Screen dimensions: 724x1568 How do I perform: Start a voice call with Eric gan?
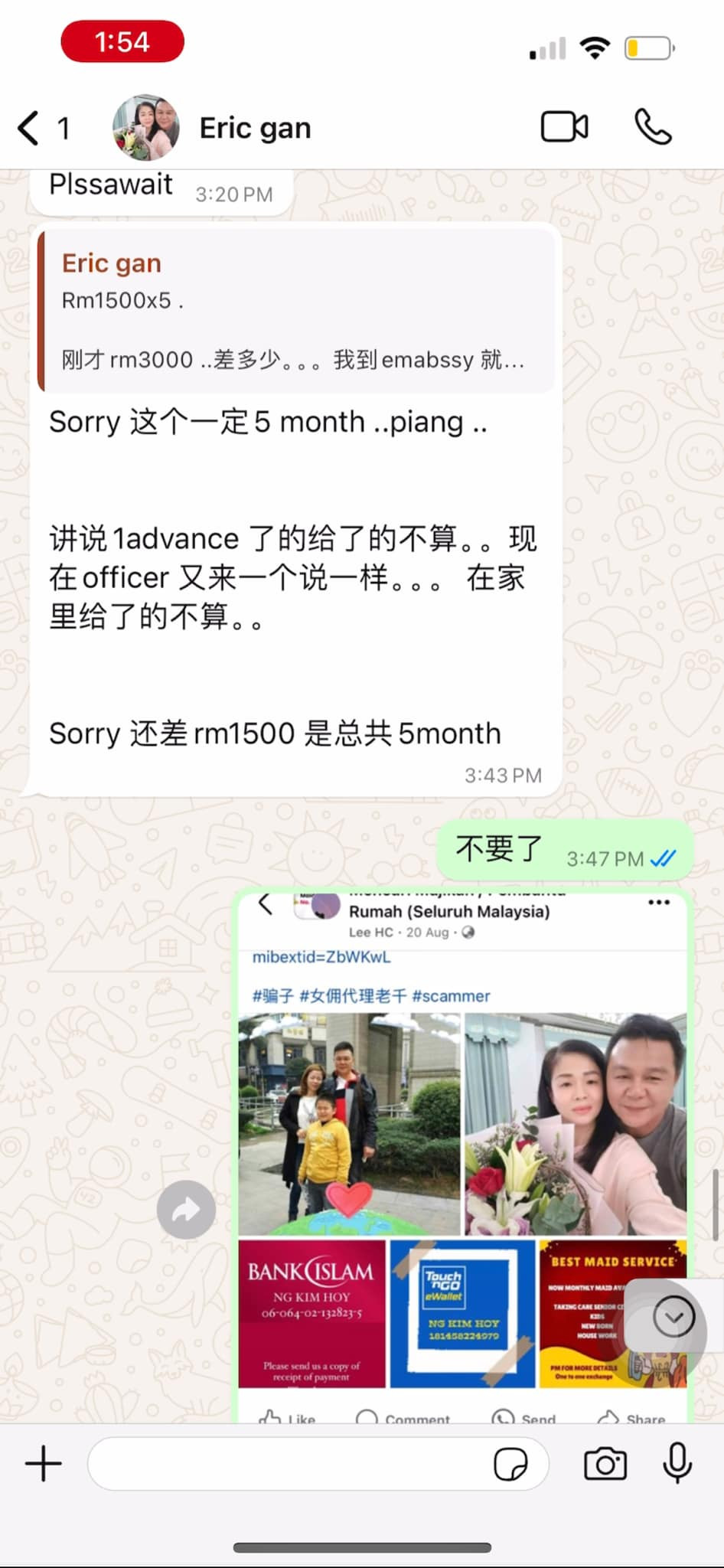pyautogui.click(x=653, y=127)
